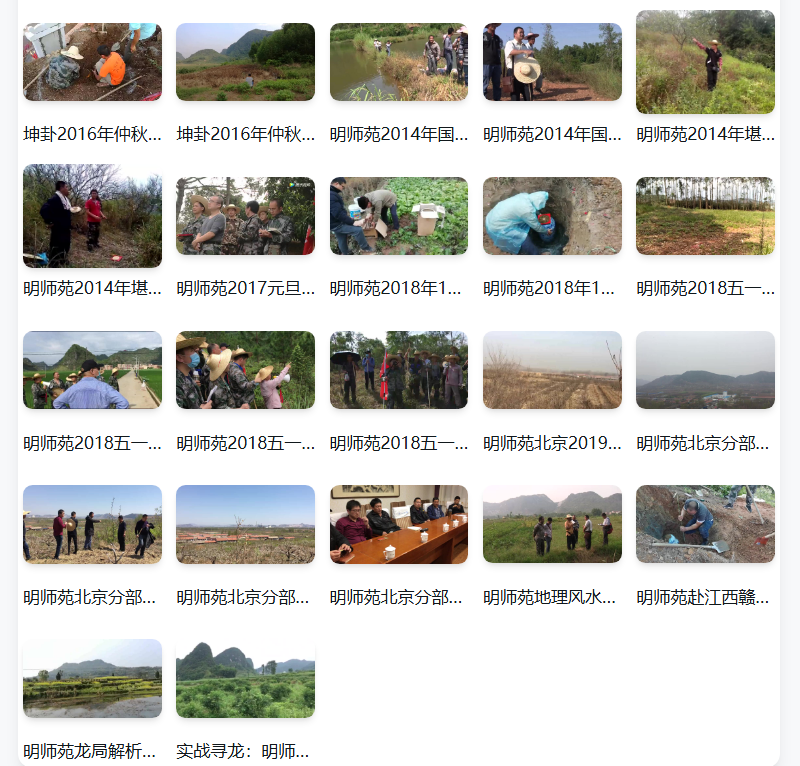800x766 pixels.
Task: Open 明师苑2018年1 video showing the blue raincoat
Action: pyautogui.click(x=552, y=216)
